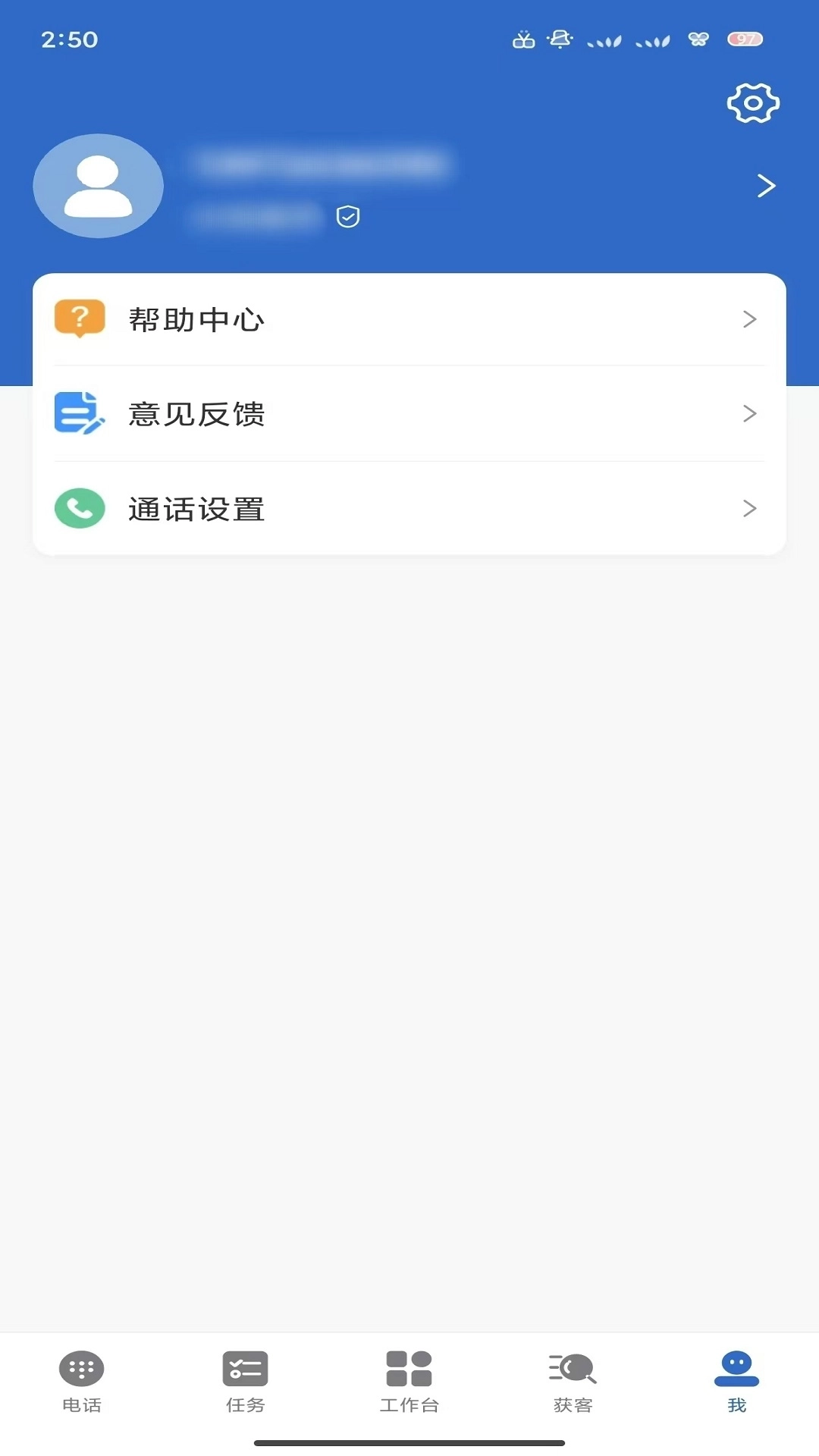Image resolution: width=819 pixels, height=1456 pixels.
Task: Click the 意见反馈 feedback document icon
Action: coord(79,413)
